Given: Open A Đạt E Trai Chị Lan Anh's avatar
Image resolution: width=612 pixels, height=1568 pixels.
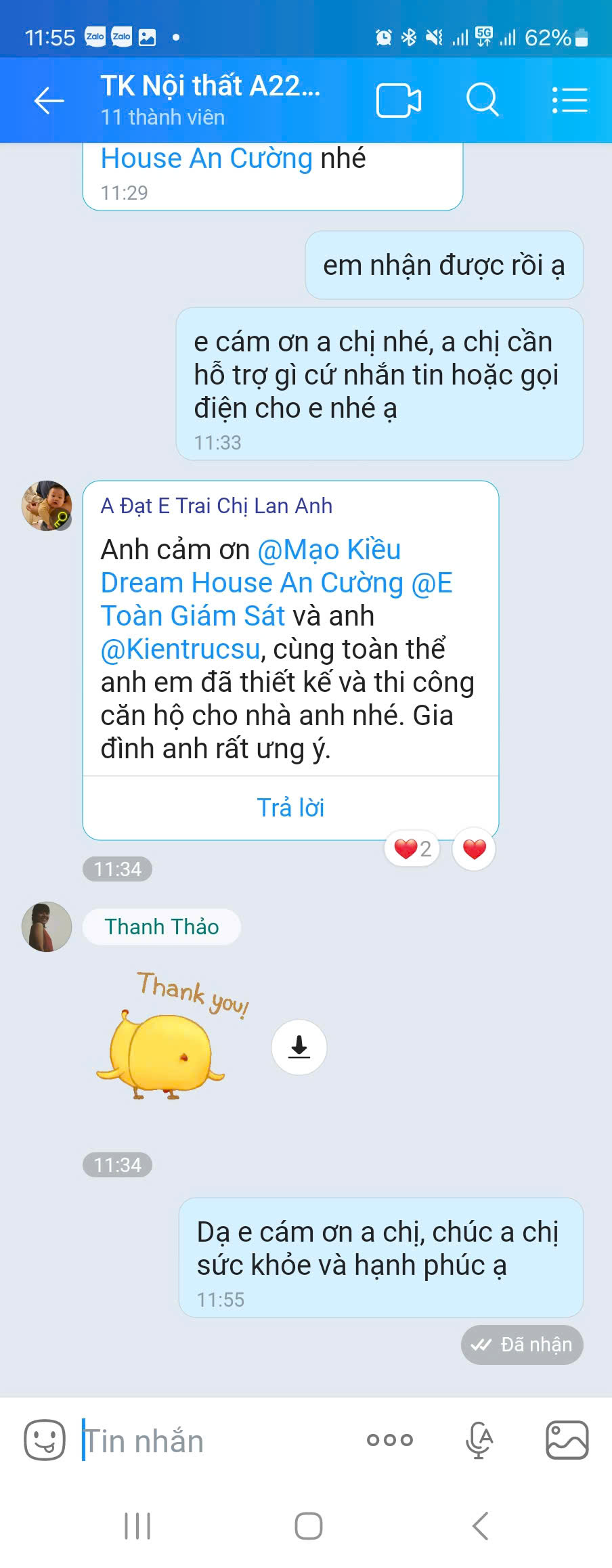Looking at the screenshot, I should [x=47, y=506].
